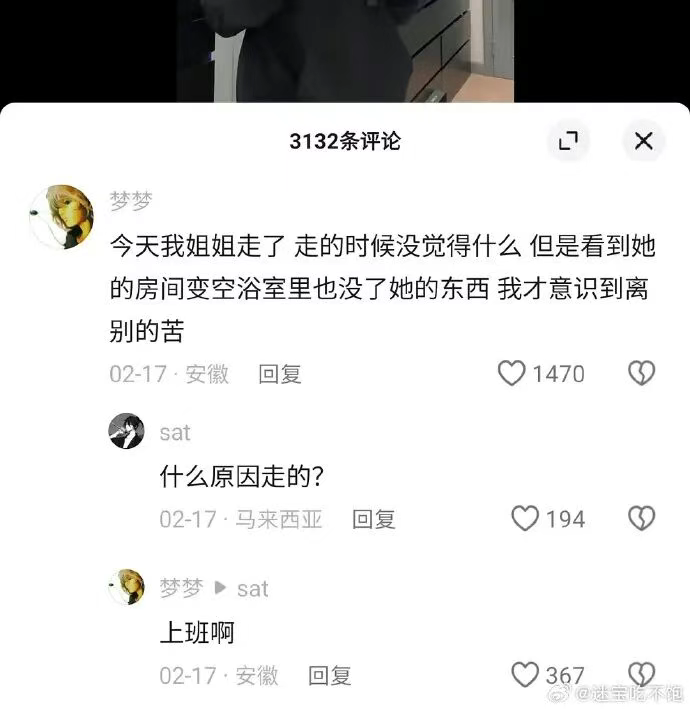The height and width of the screenshot is (709, 690).
Task: Close the 3132条评论 comments panel
Action: pyautogui.click(x=643, y=141)
